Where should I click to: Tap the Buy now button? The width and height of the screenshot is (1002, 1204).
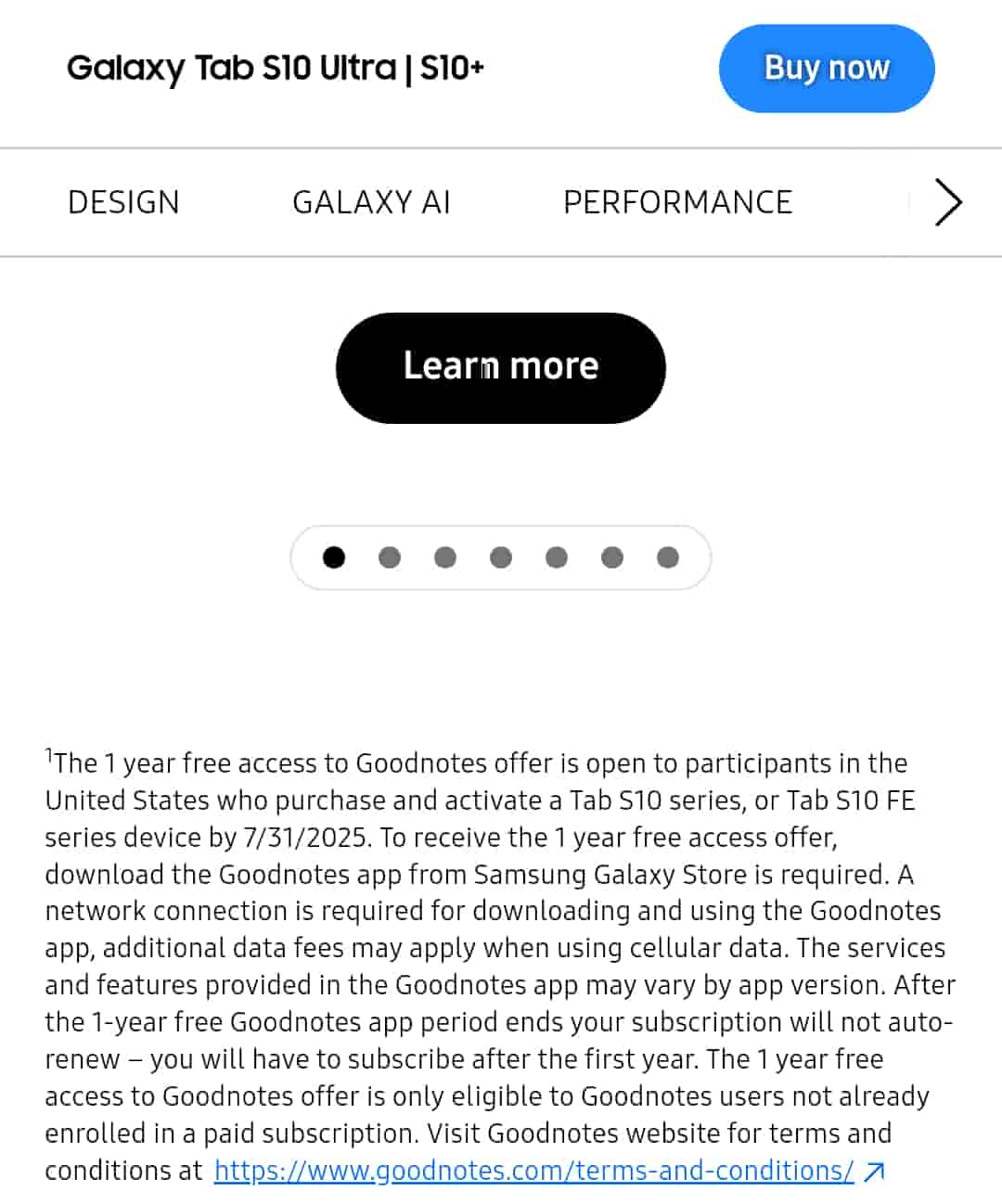click(x=826, y=69)
